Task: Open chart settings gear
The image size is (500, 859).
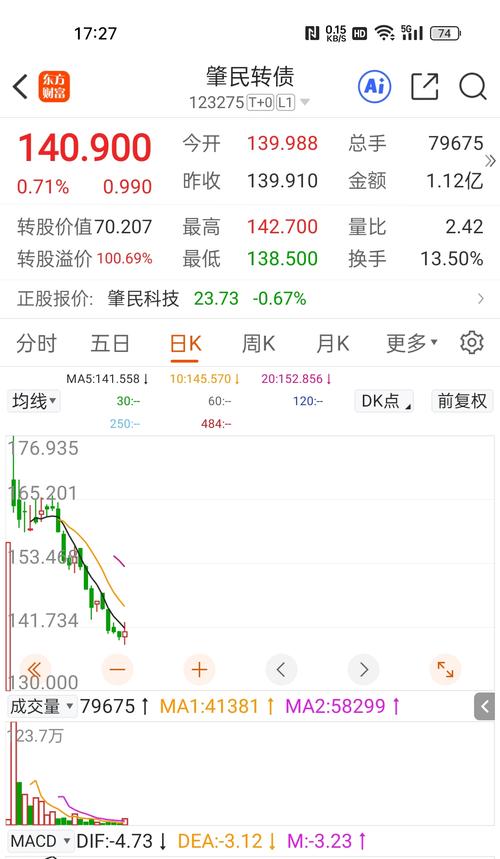Action: 472,343
